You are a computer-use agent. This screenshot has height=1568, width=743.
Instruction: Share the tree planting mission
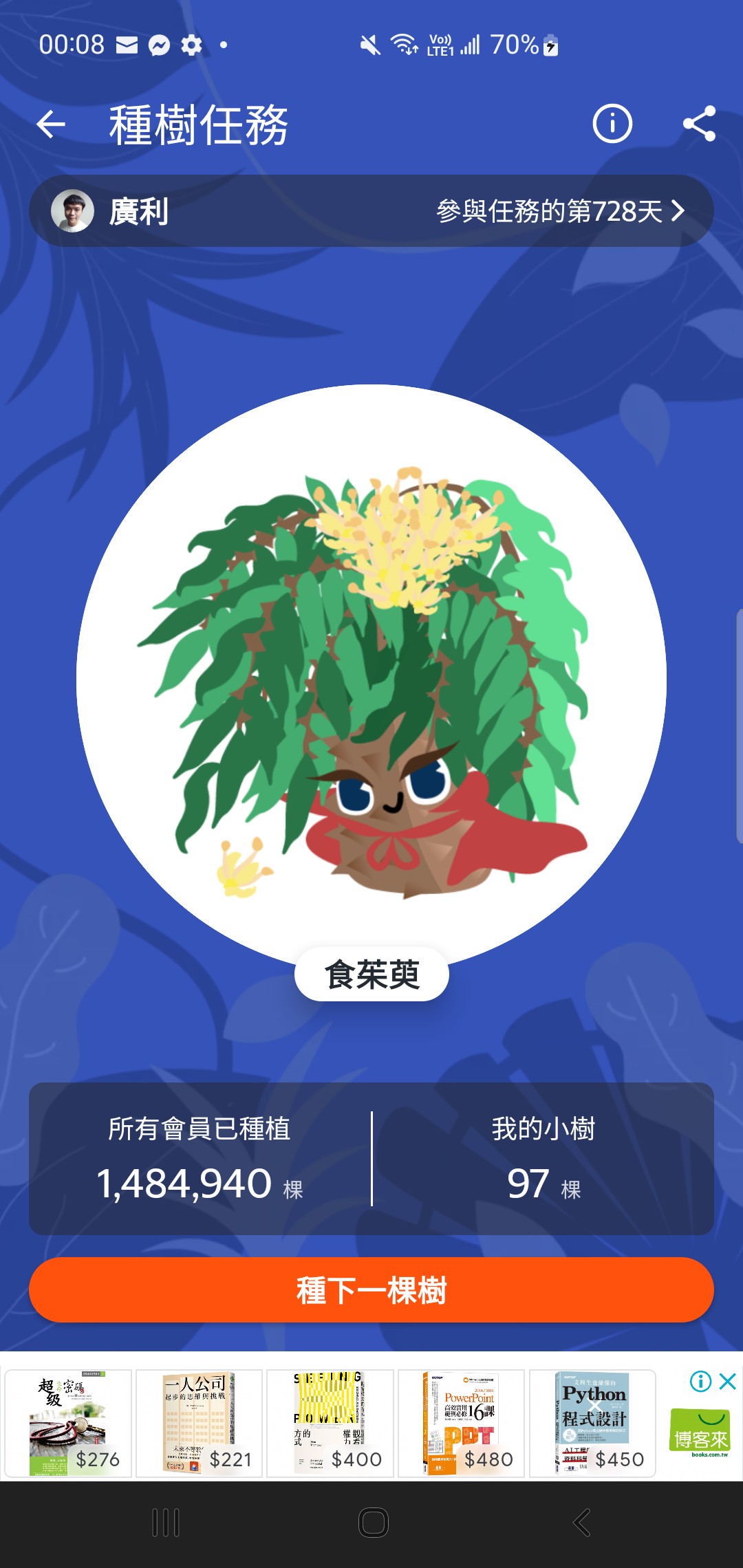click(699, 124)
